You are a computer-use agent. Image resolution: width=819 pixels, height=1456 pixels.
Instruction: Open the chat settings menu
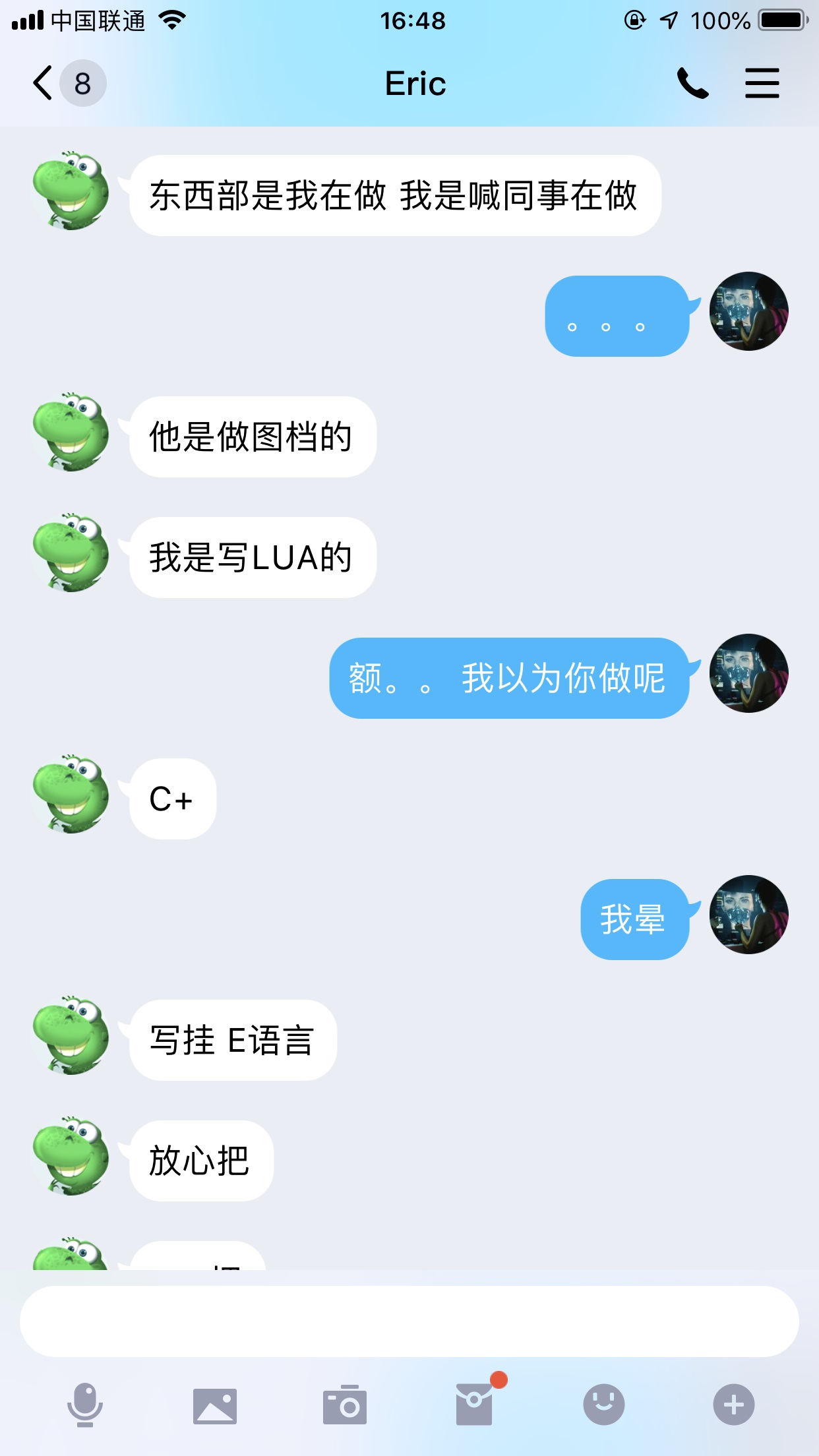coord(762,84)
